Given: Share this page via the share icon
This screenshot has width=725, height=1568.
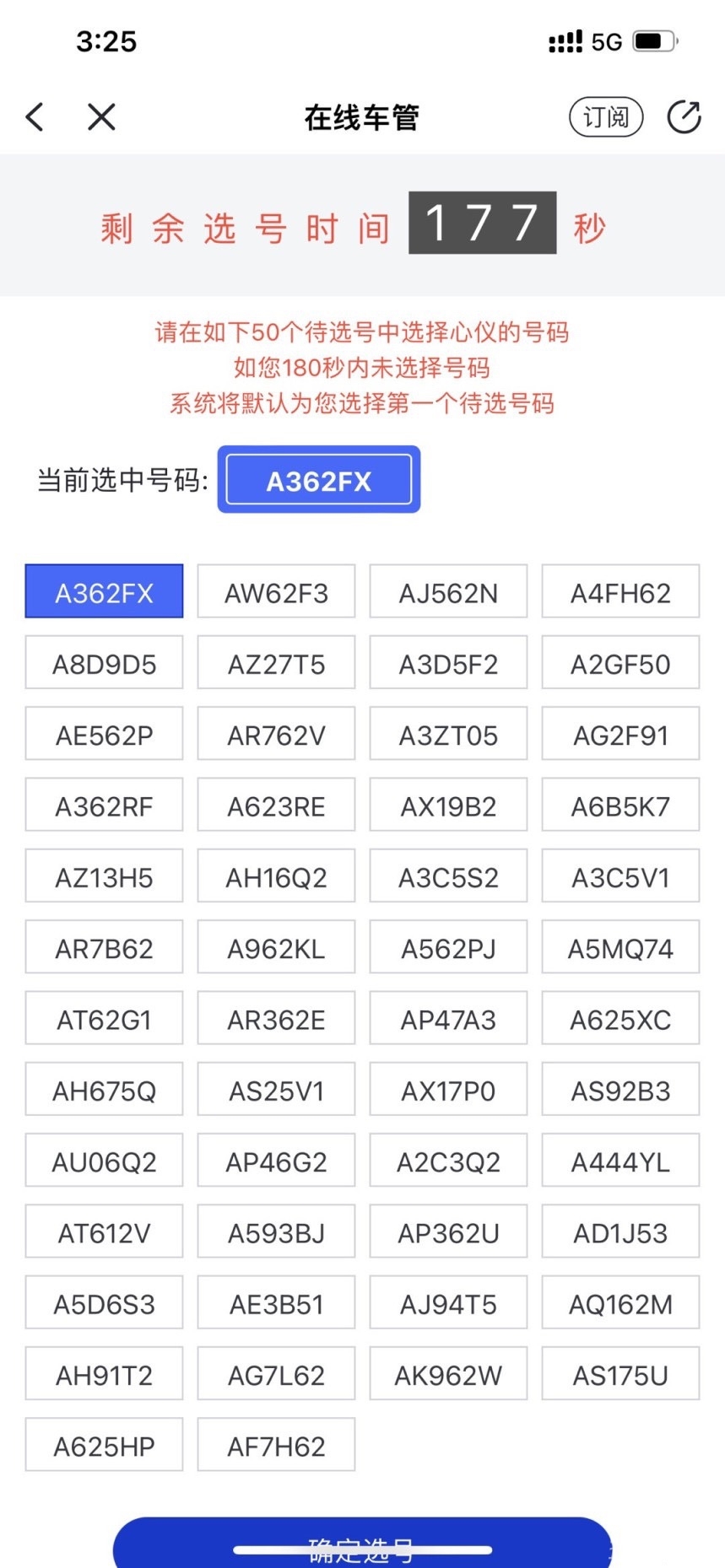Looking at the screenshot, I should pos(684,117).
